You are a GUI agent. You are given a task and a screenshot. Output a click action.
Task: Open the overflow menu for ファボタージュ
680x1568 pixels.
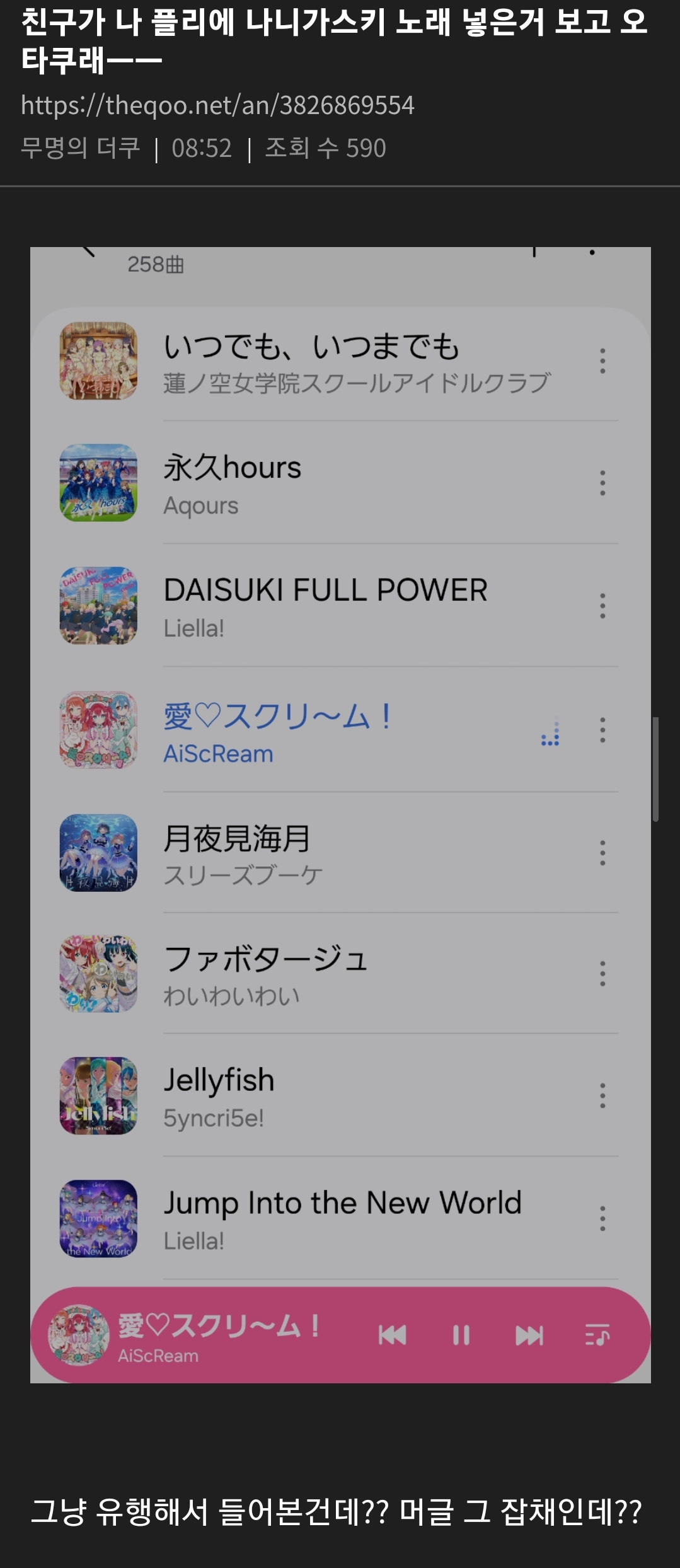click(601, 974)
